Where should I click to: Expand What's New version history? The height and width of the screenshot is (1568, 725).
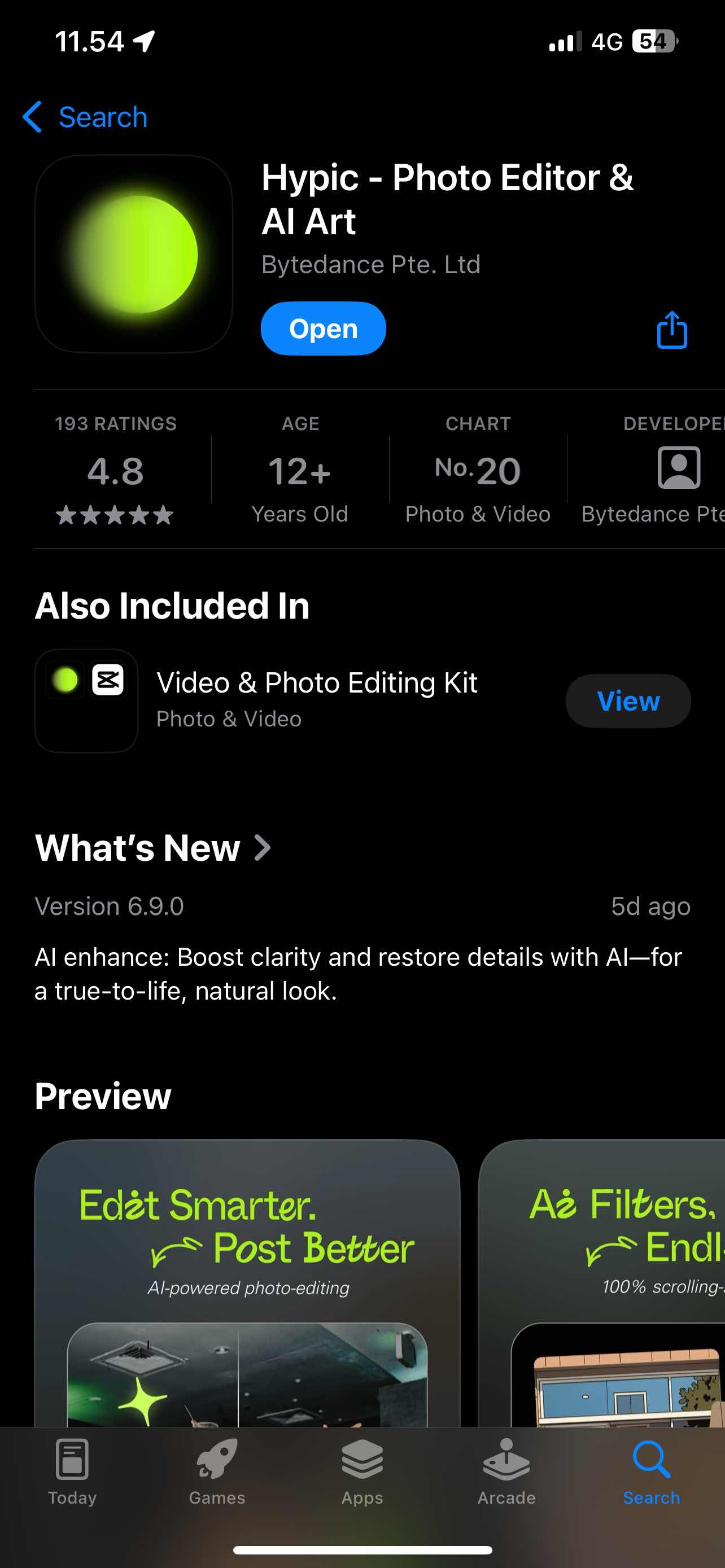(154, 848)
